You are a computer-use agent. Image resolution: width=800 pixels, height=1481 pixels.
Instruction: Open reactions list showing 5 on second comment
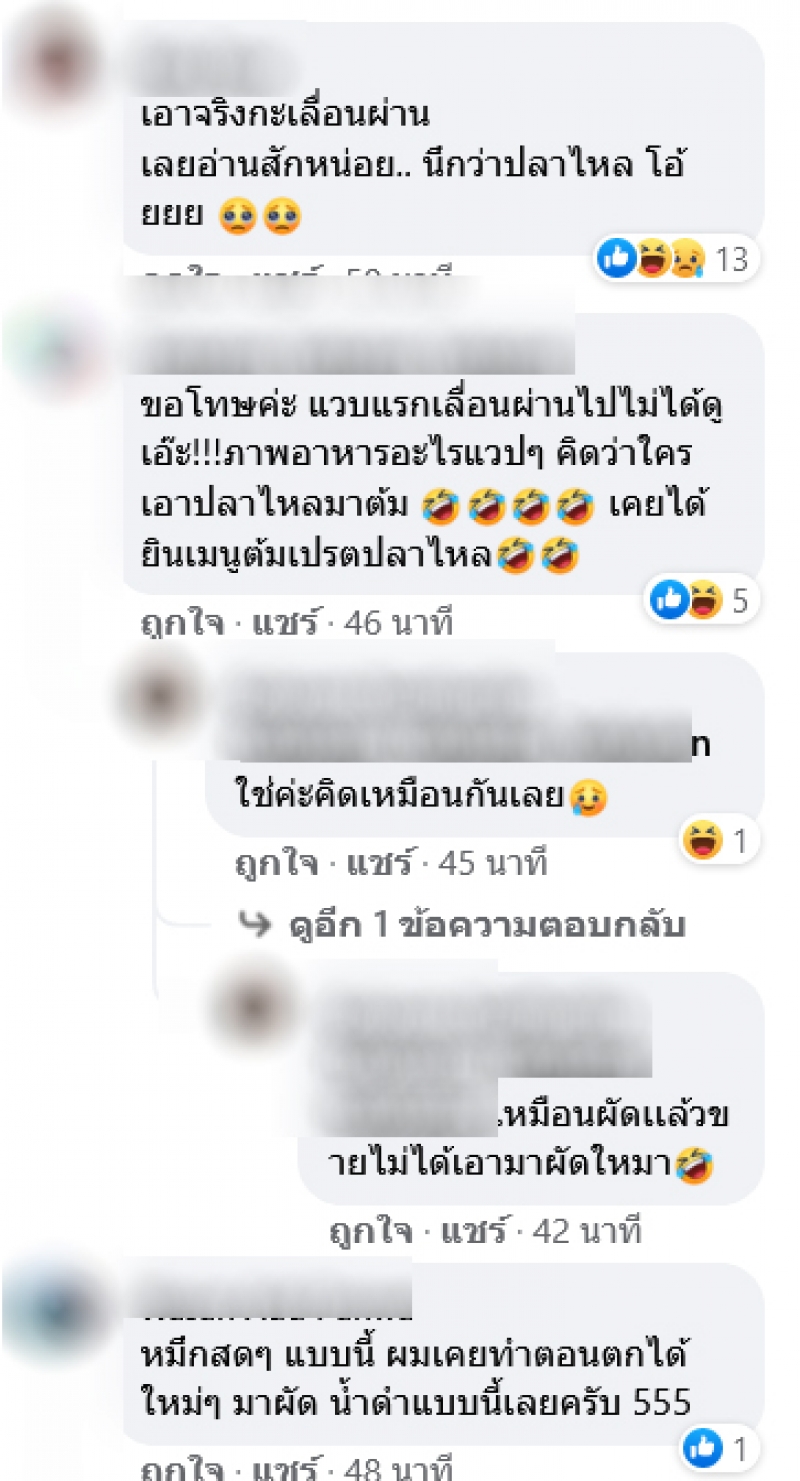[699, 600]
